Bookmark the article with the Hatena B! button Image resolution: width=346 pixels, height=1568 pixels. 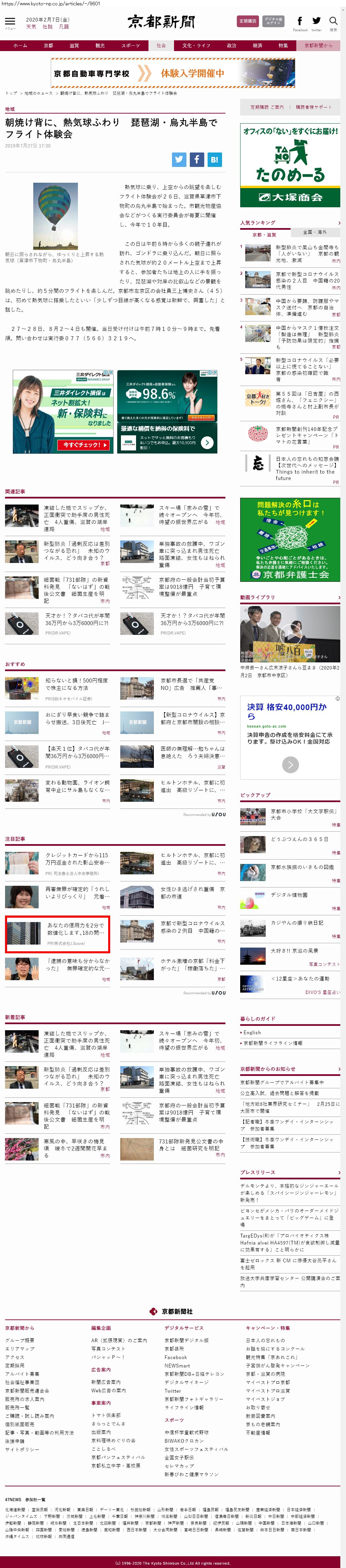[x=214, y=160]
